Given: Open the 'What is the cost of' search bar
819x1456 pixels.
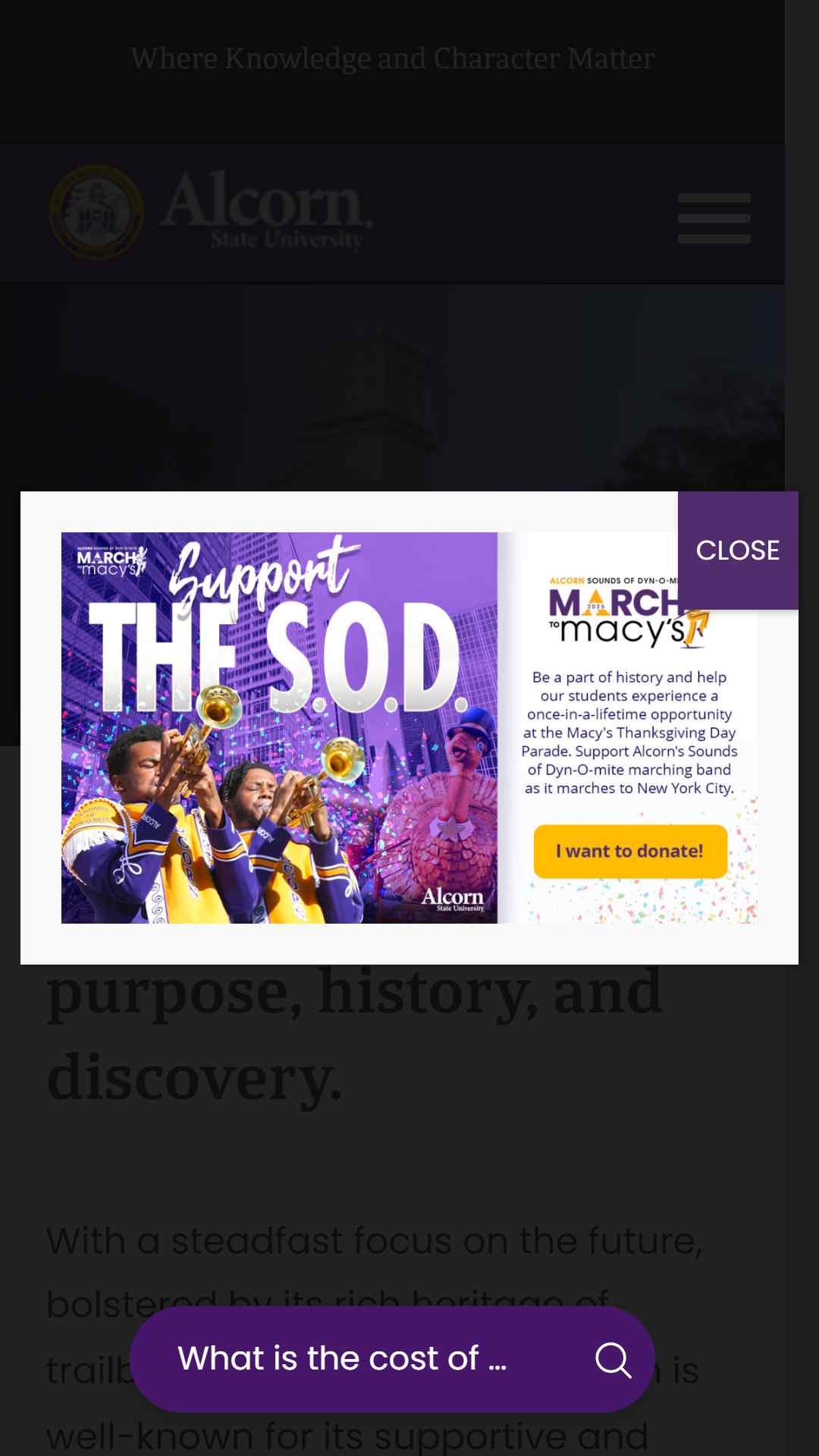Looking at the screenshot, I should (x=392, y=1358).
